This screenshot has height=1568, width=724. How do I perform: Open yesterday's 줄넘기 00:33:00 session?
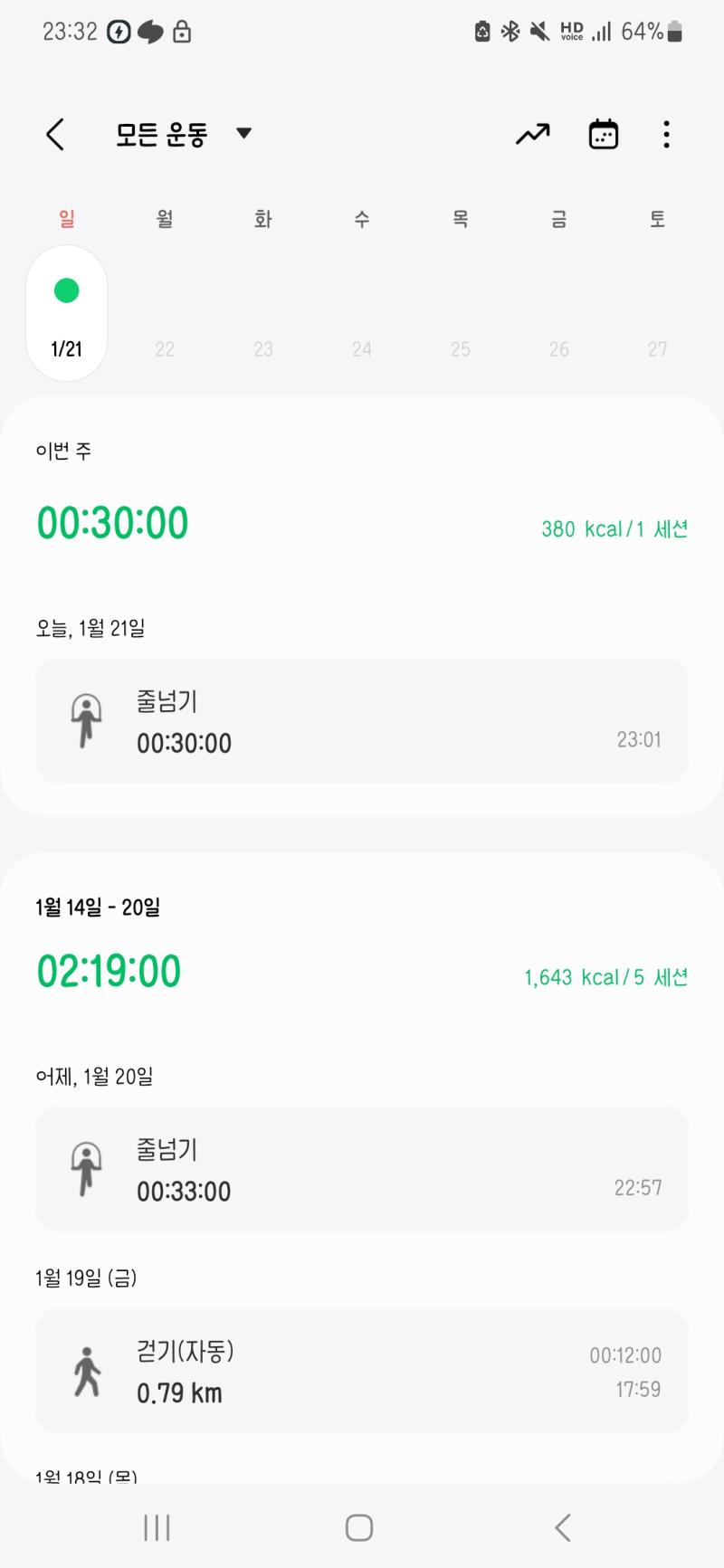click(362, 1169)
